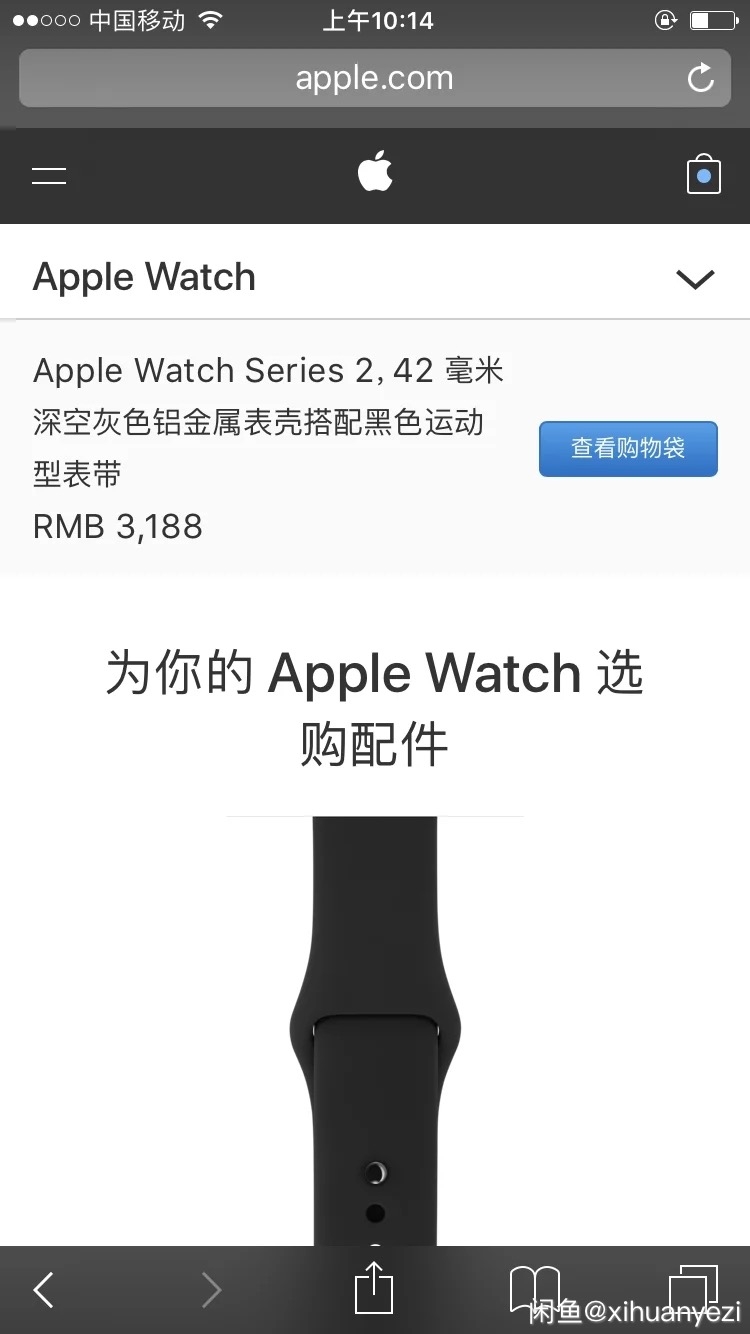Reload the page in Safari

(x=701, y=78)
